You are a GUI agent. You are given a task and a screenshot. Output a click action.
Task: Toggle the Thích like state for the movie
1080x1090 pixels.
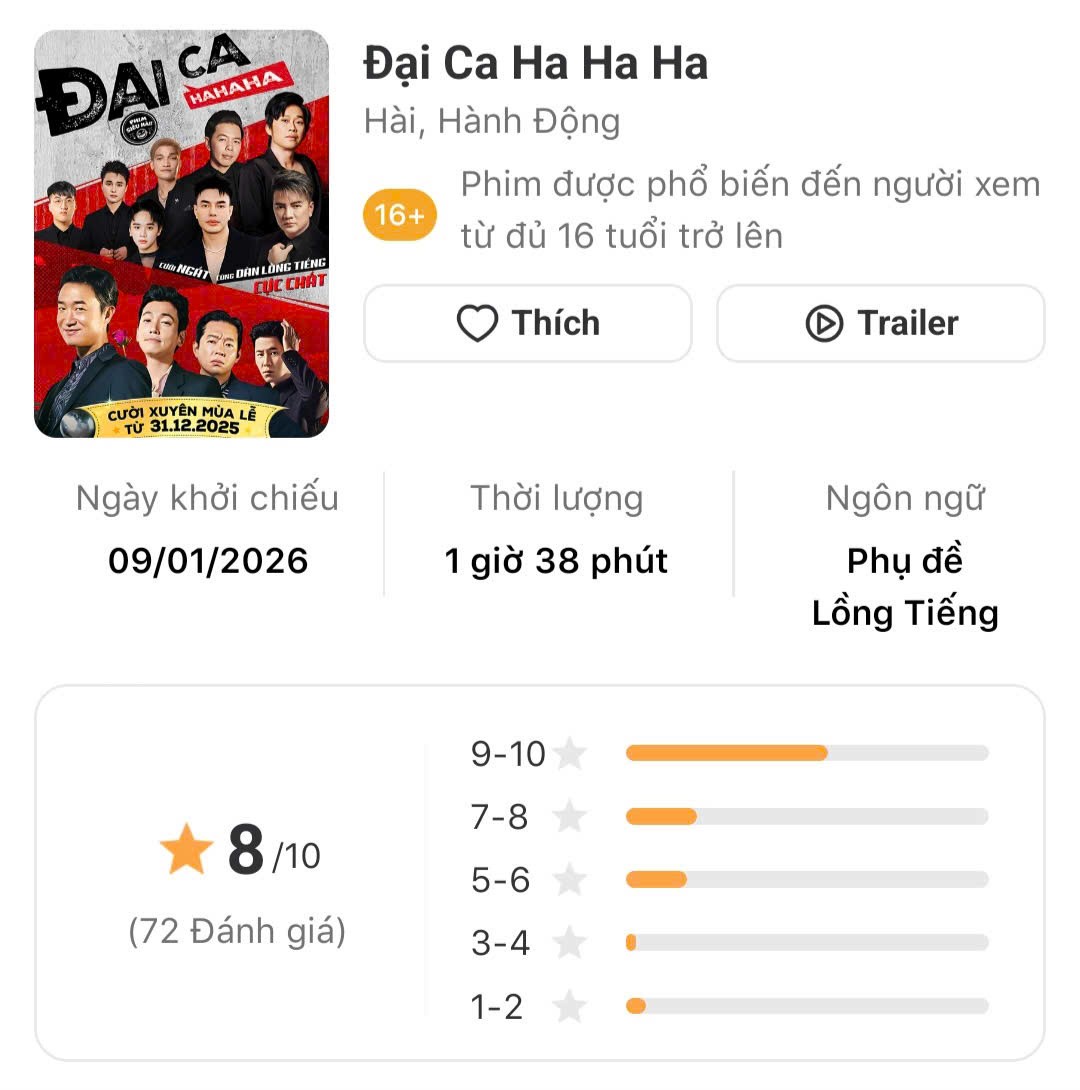[527, 323]
